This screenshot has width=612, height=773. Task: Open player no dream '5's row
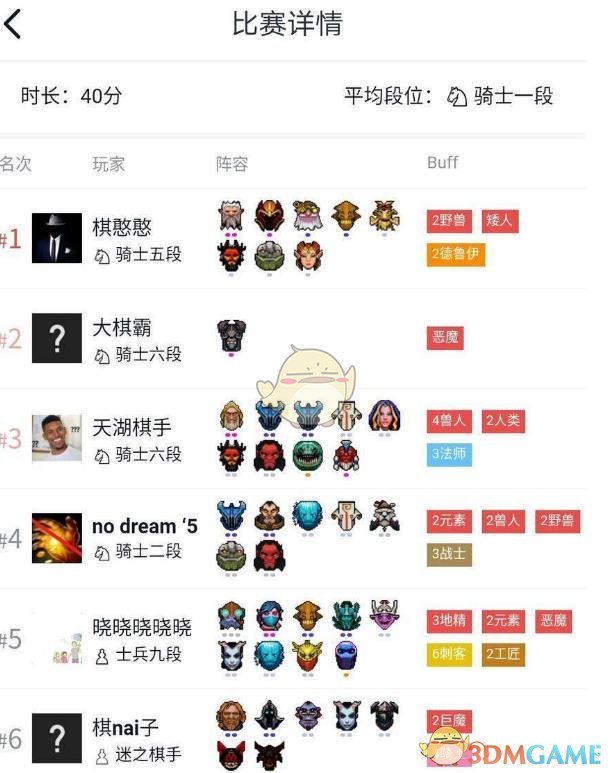coord(144,527)
